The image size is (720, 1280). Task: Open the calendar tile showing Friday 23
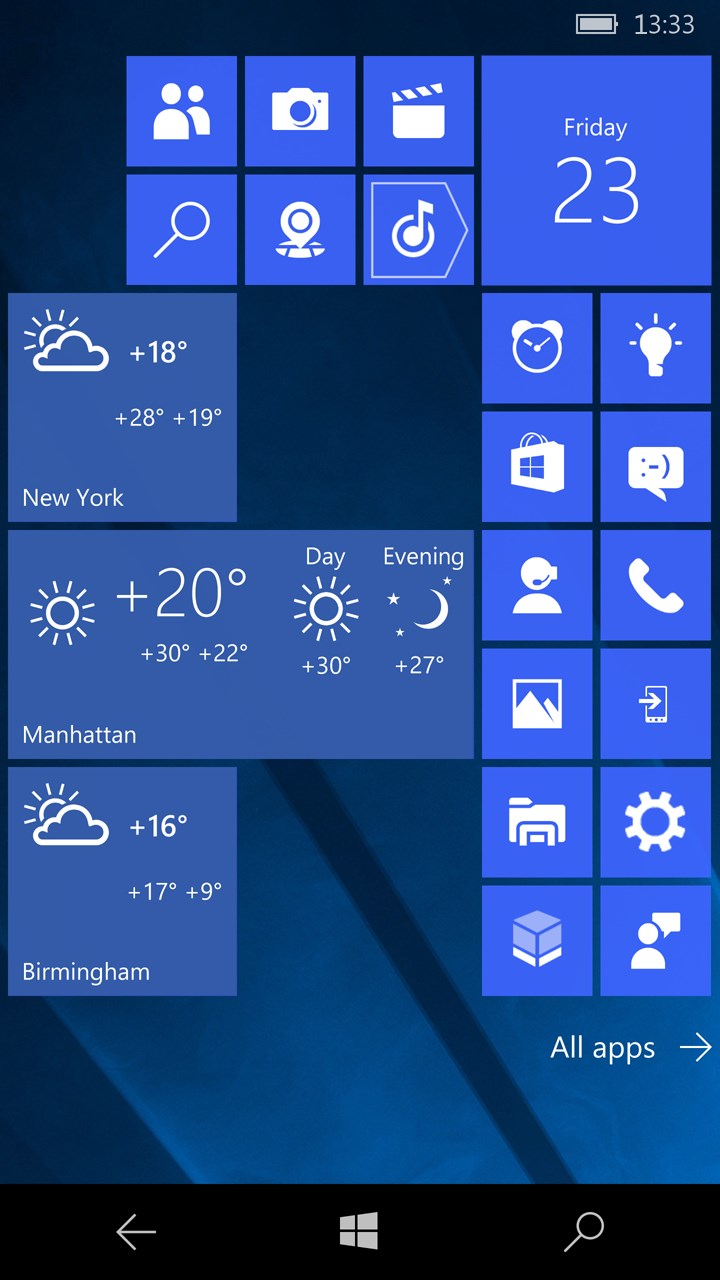595,170
